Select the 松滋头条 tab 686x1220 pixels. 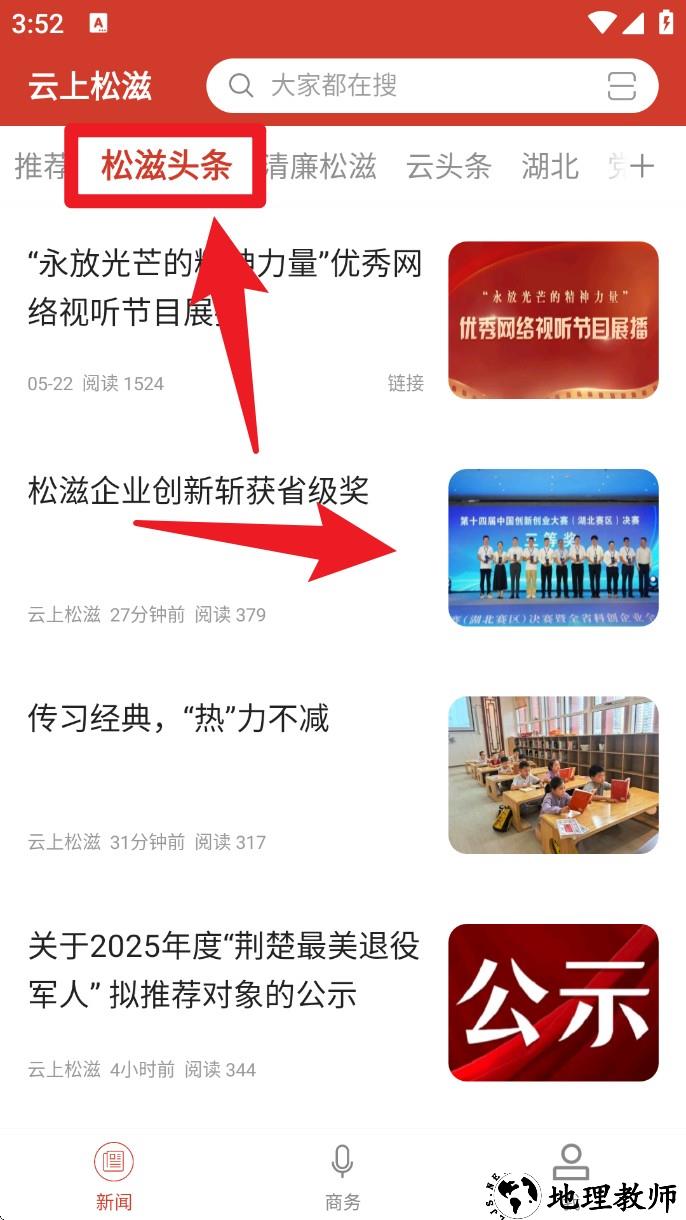166,166
